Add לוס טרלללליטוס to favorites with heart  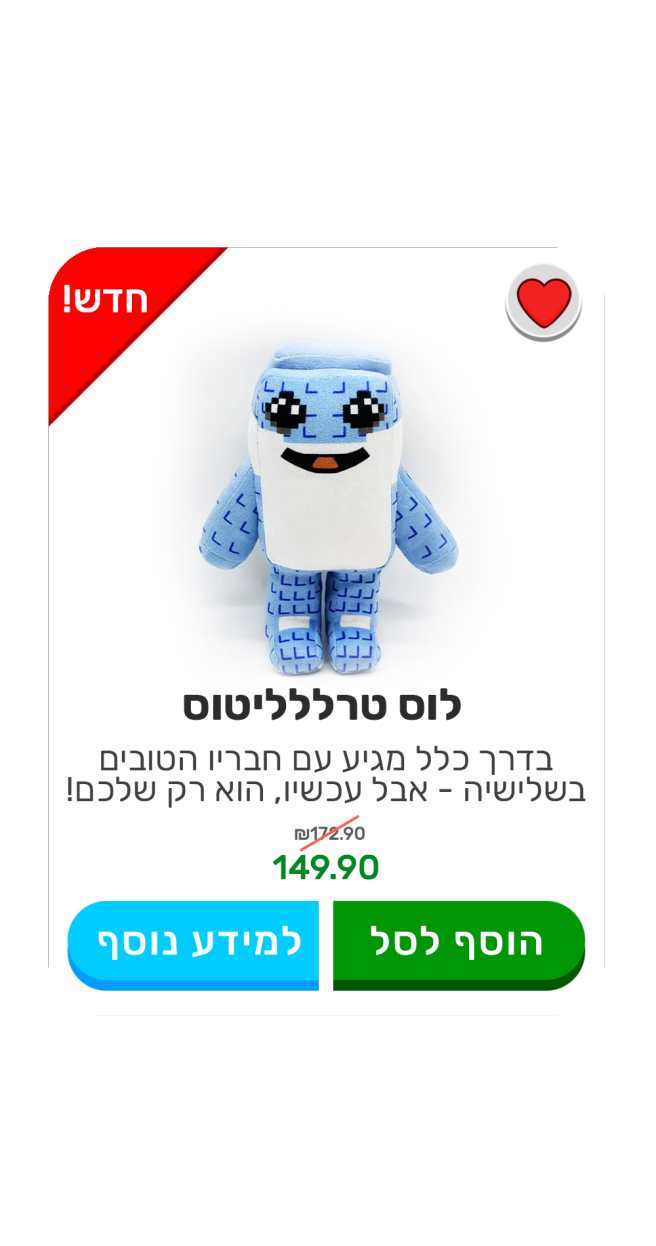543,301
